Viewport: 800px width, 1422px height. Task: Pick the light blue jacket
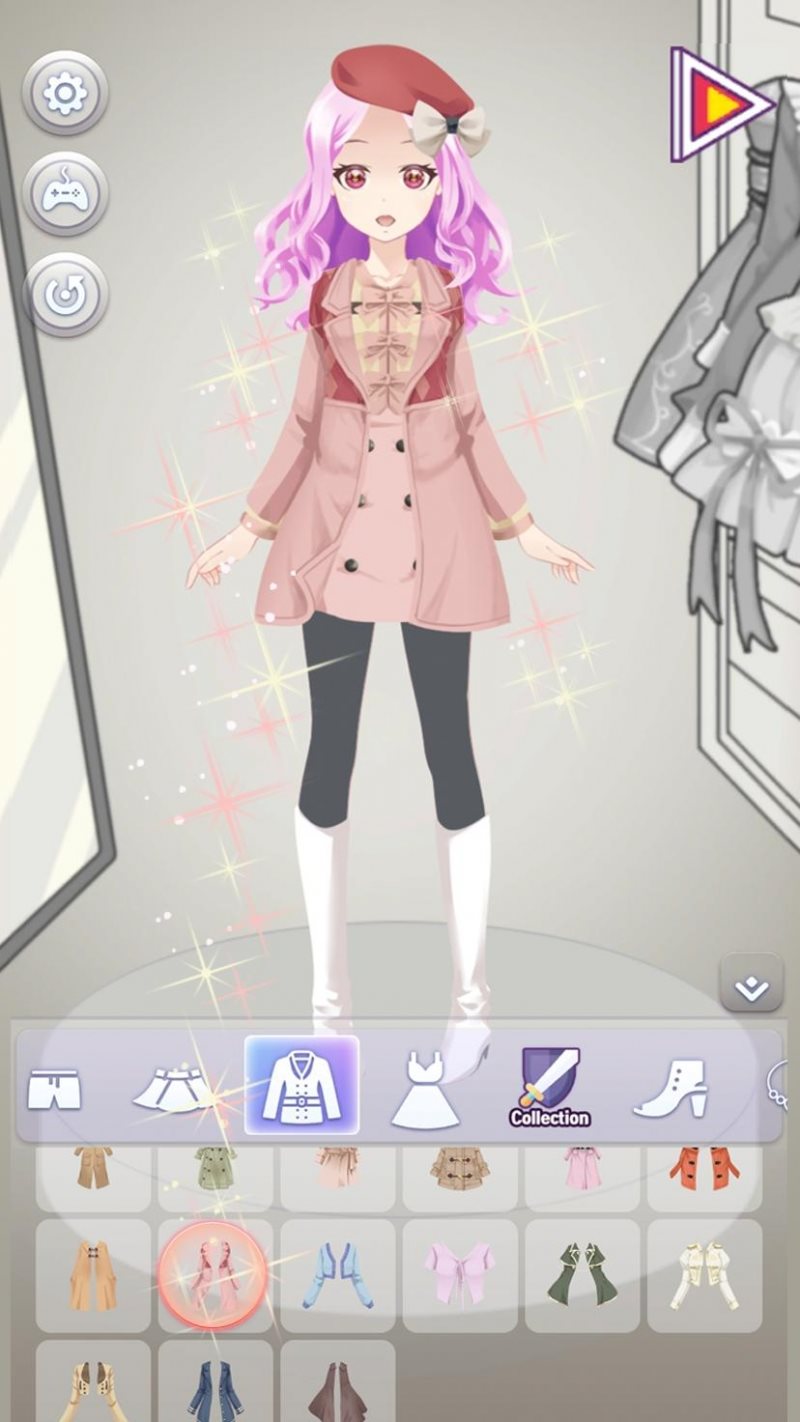click(x=338, y=1275)
